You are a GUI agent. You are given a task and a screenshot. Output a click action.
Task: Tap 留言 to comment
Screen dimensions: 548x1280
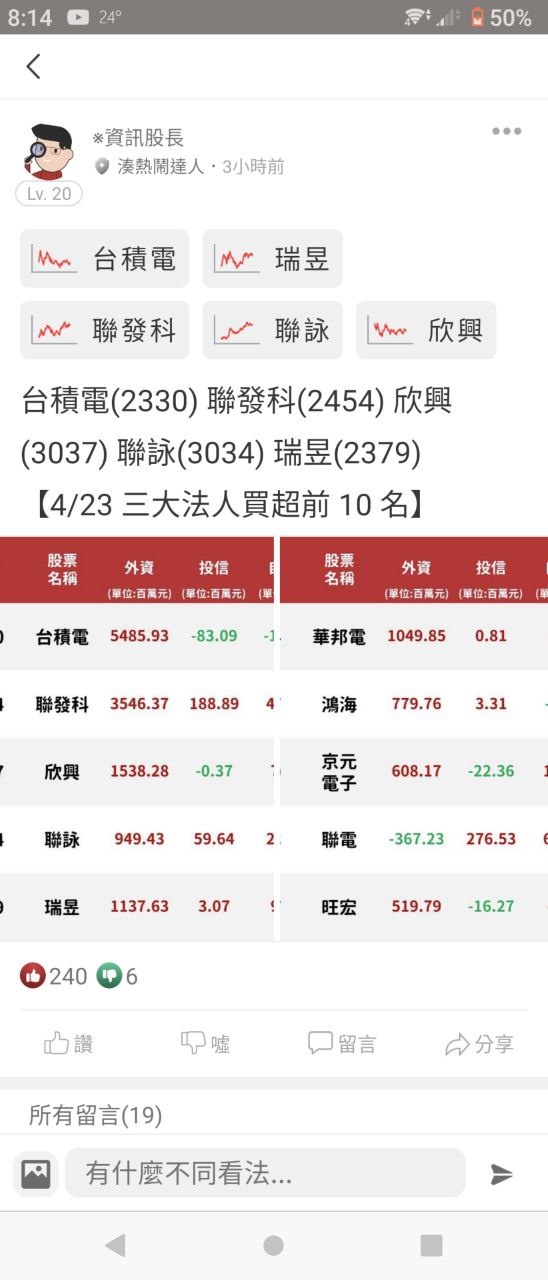pos(342,1044)
